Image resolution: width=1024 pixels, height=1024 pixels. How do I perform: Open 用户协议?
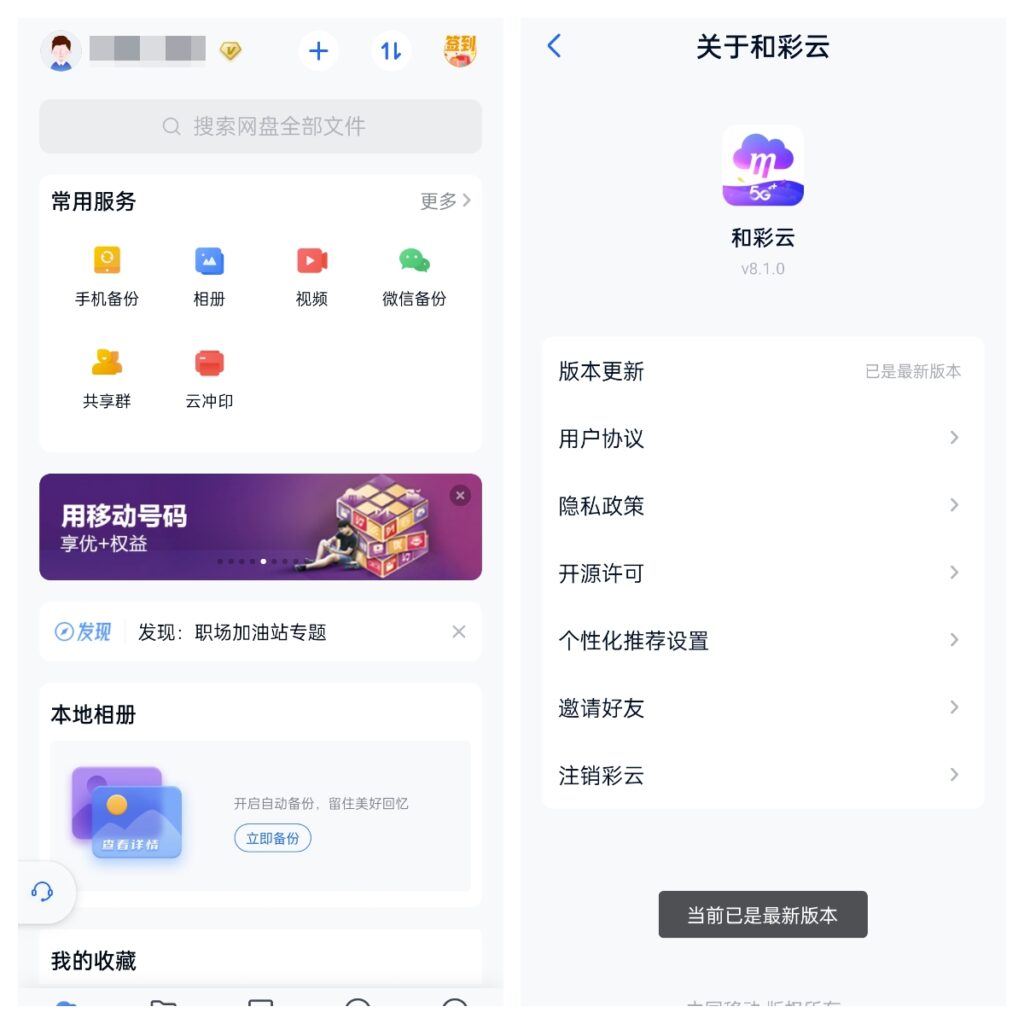(762, 438)
